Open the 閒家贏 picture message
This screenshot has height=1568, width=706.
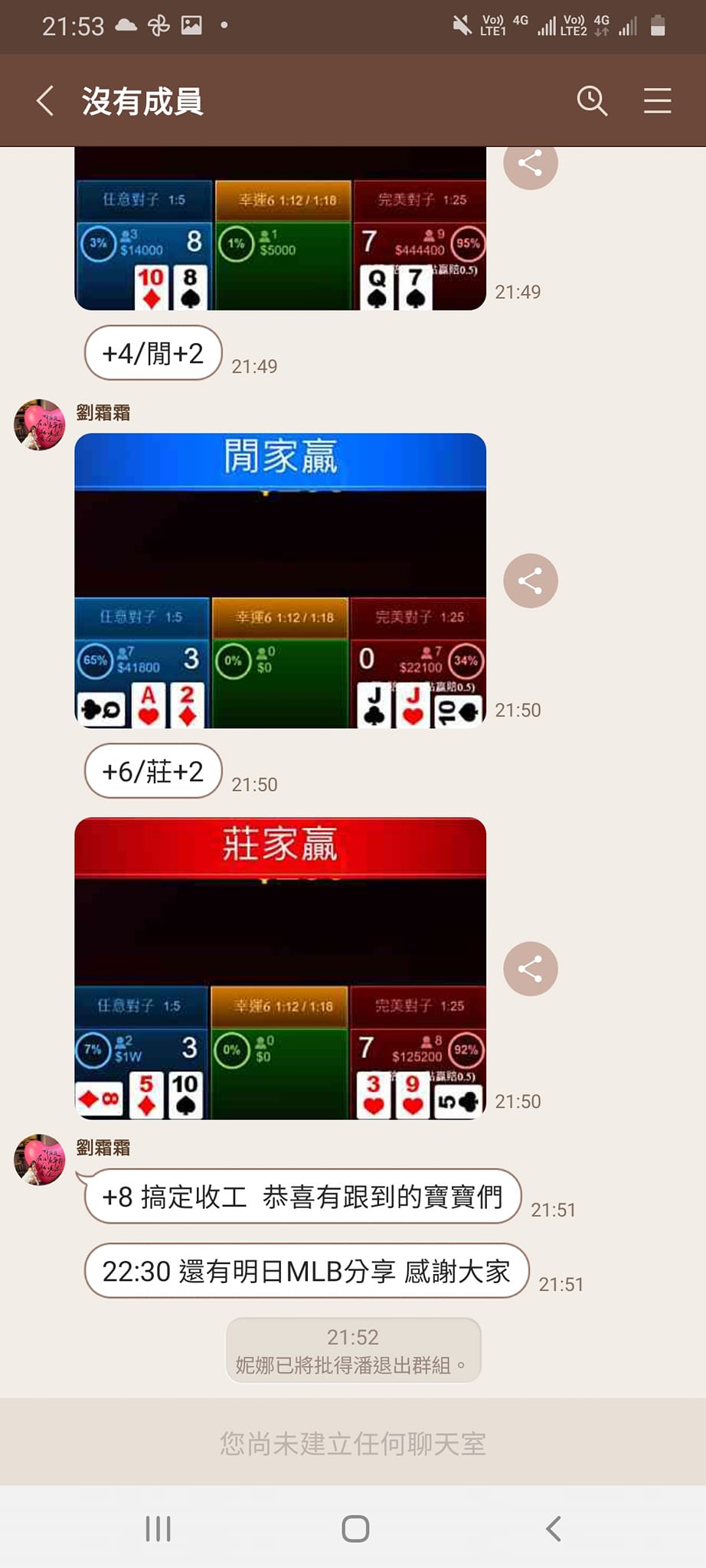(280, 580)
